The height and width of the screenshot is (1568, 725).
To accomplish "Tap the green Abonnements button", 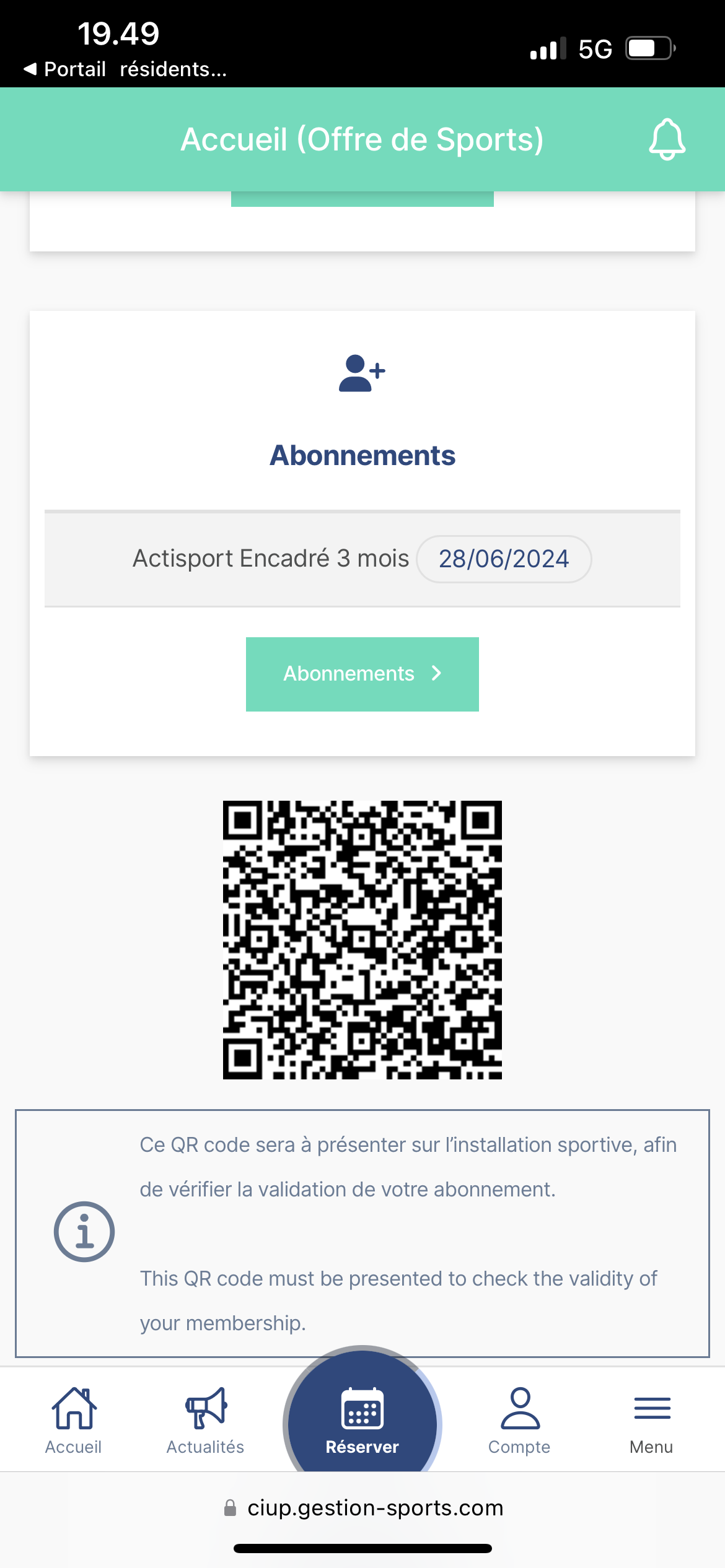I will click(362, 674).
